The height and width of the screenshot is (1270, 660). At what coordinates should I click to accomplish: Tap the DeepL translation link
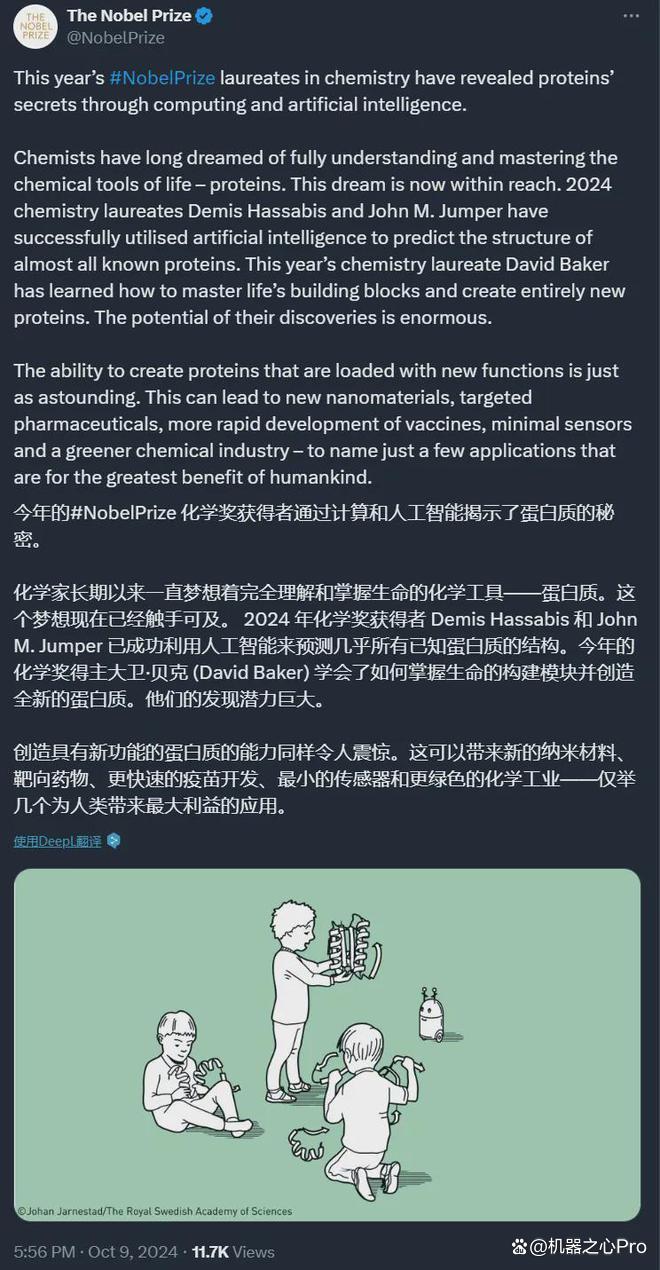58,841
